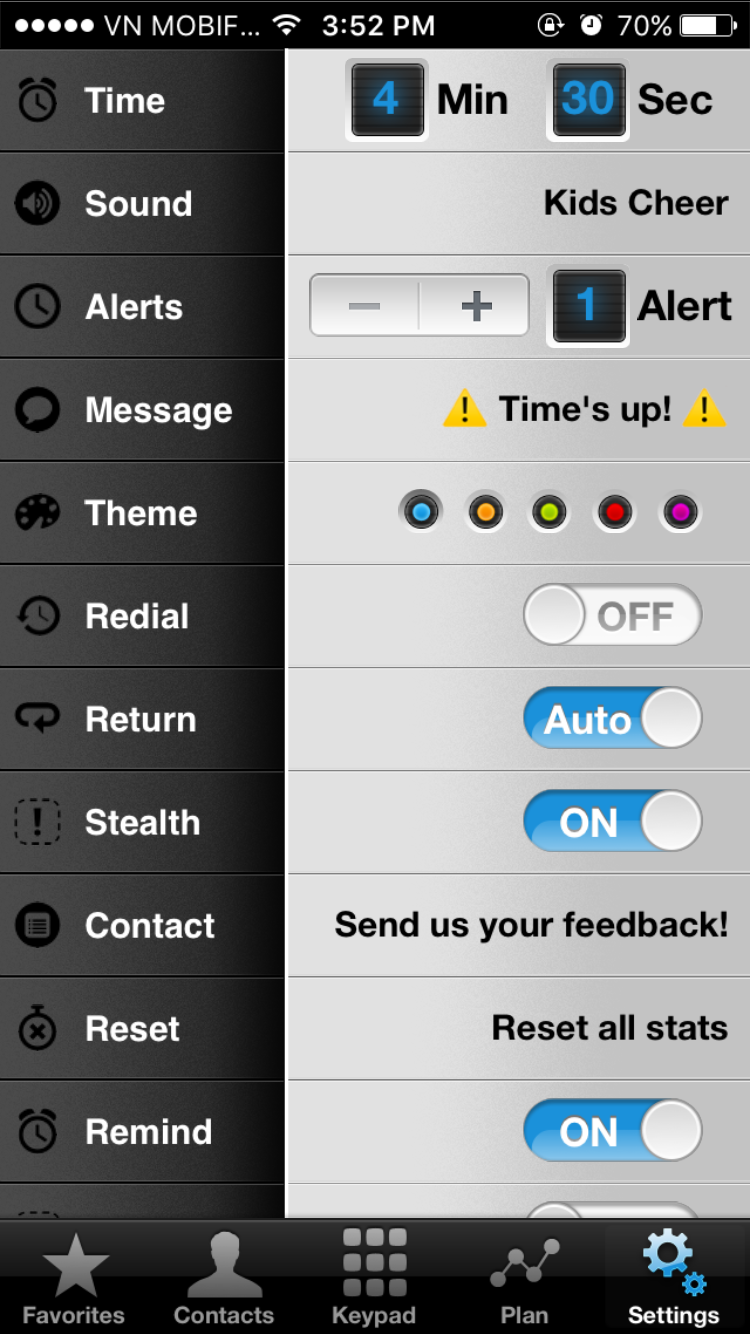Change the minutes value of 4
The width and height of the screenshot is (750, 1334).
[x=386, y=99]
